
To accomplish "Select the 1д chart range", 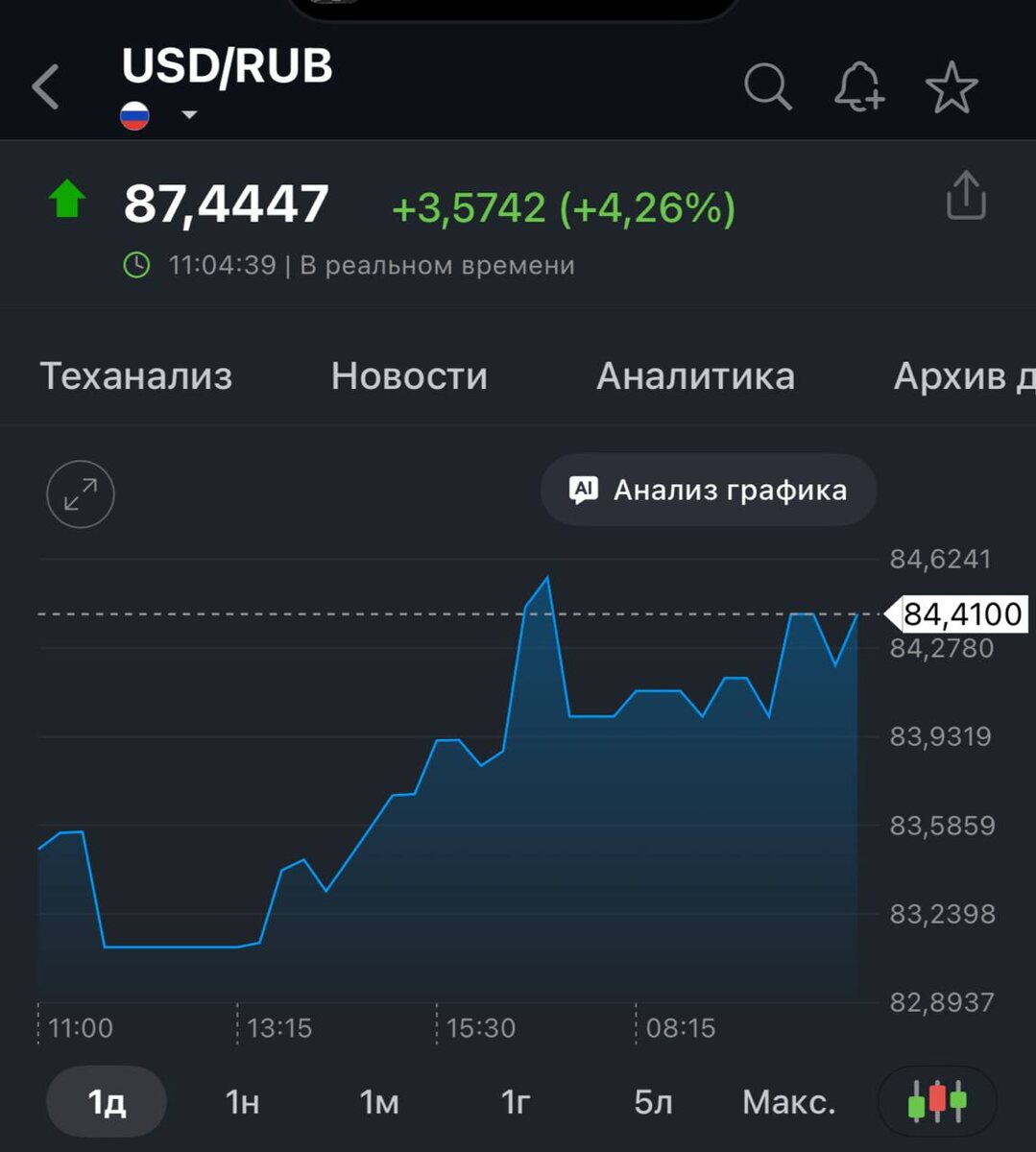I will click(107, 1102).
